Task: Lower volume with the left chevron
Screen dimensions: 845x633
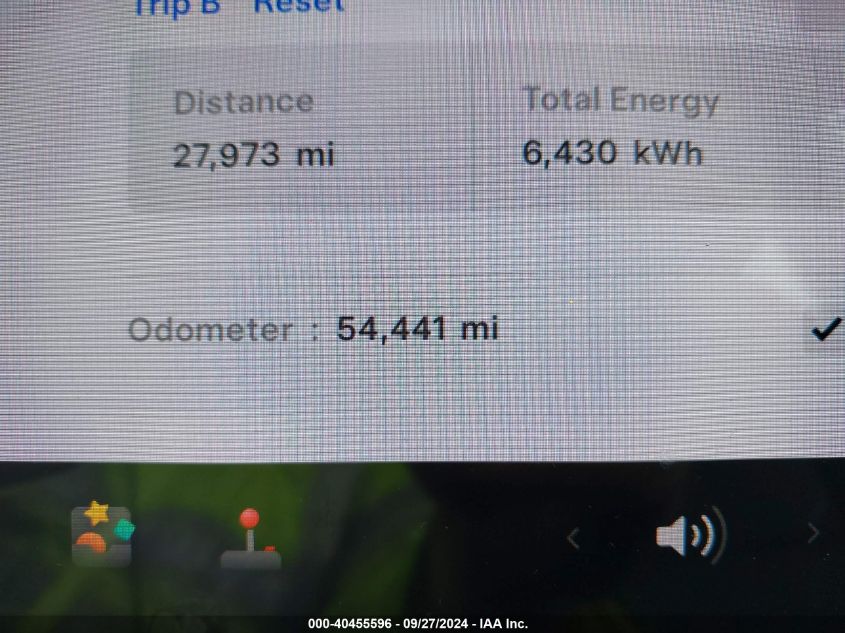Action: [x=573, y=538]
